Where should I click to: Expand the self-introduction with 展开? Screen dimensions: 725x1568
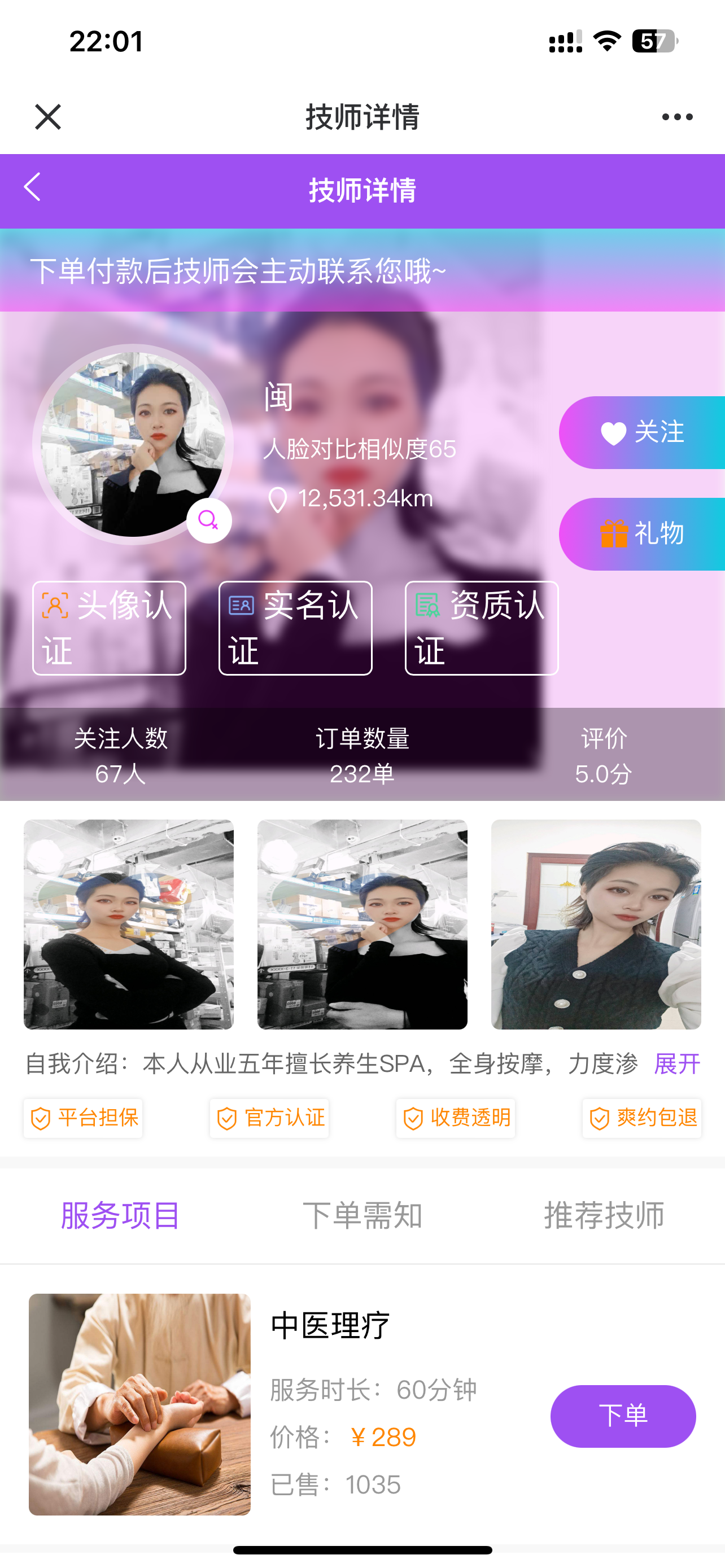pos(676,1064)
